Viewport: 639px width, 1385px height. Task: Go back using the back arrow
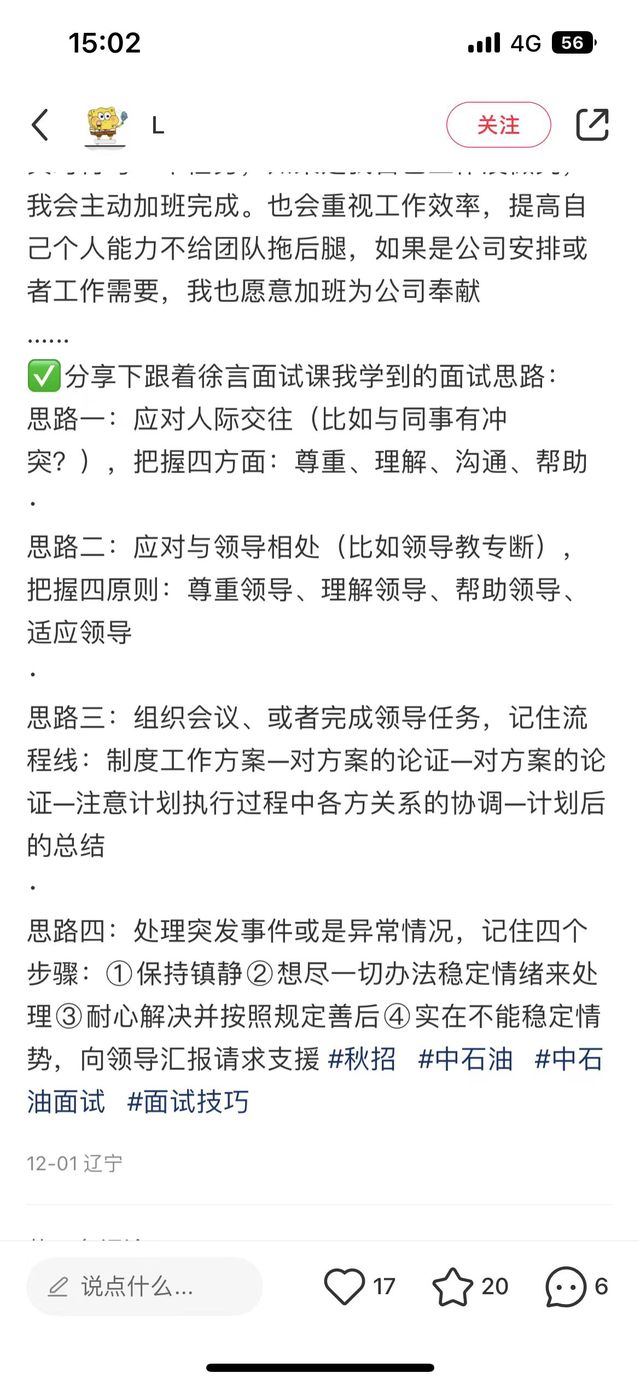coord(40,125)
